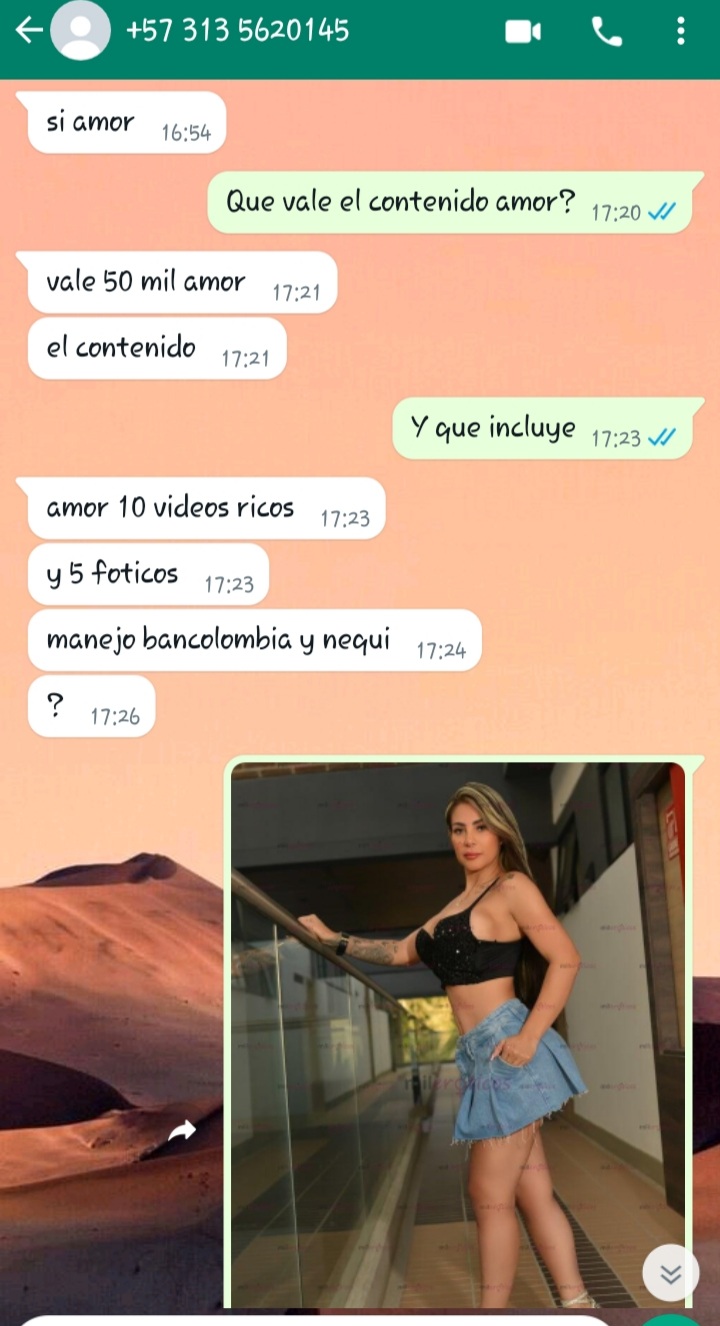This screenshot has width=720, height=1326.
Task: Start a voice call
Action: tap(607, 32)
